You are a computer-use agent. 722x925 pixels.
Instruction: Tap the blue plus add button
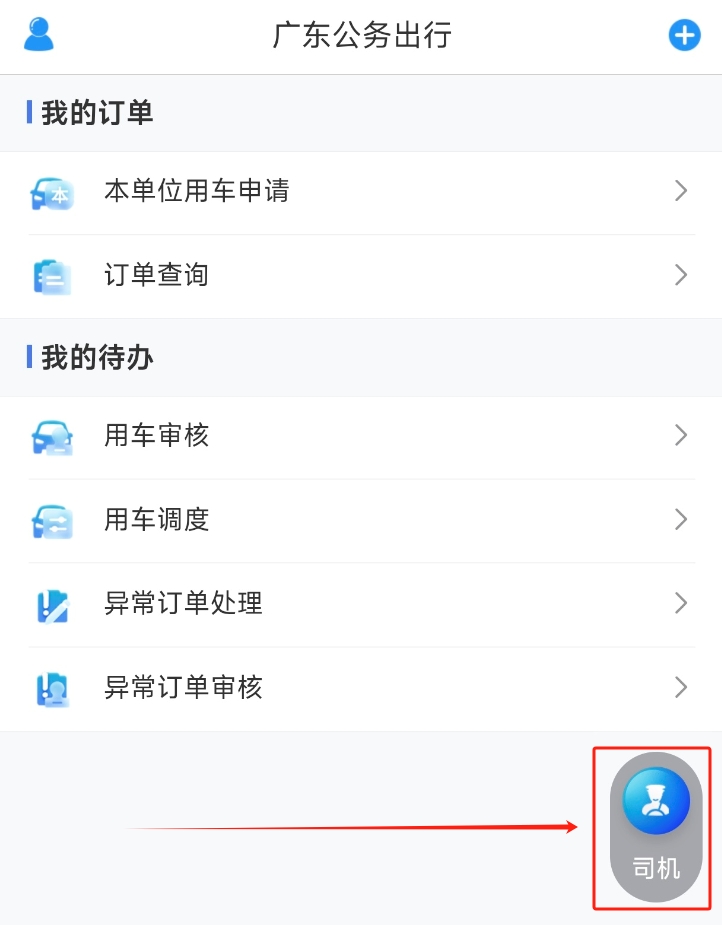[x=684, y=36]
